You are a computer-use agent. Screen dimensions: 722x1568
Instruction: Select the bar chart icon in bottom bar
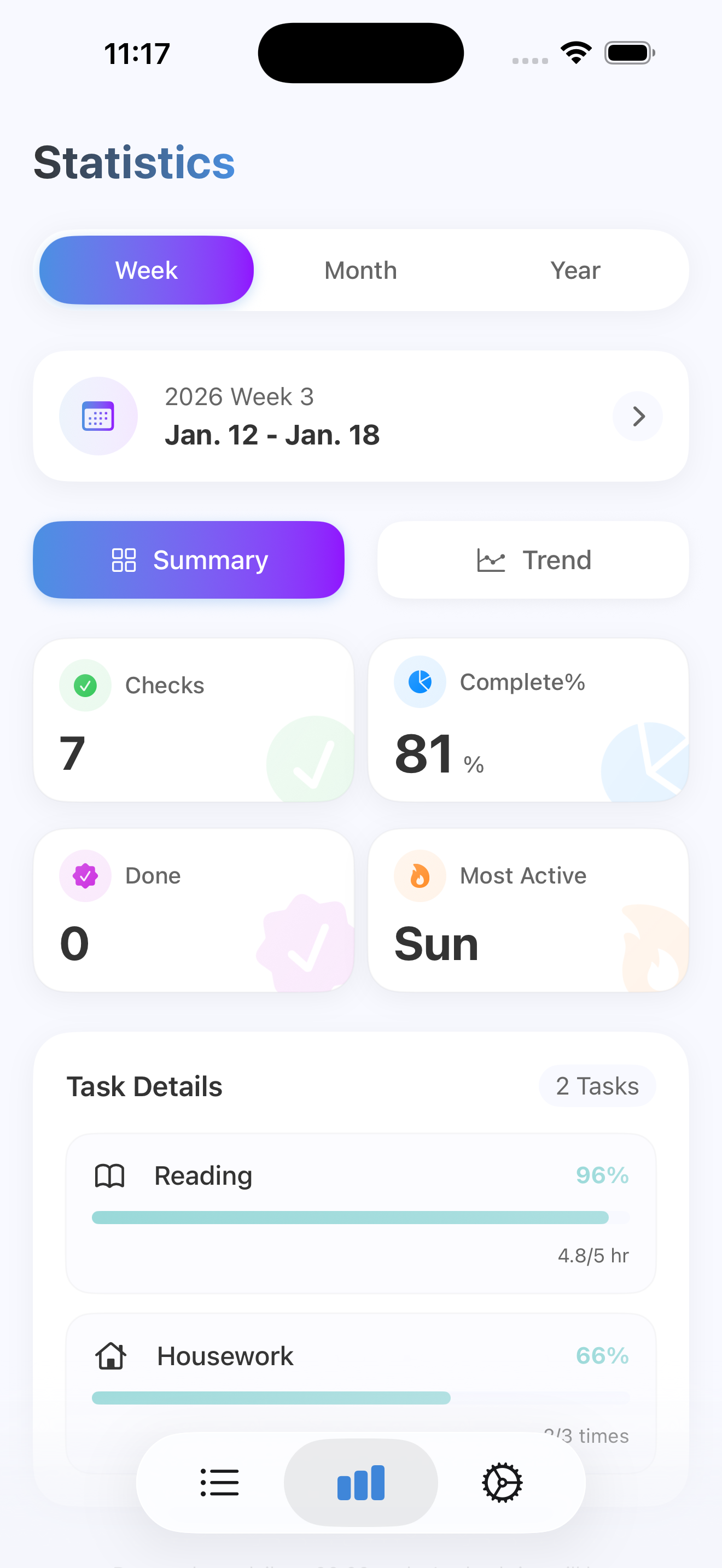[360, 1483]
